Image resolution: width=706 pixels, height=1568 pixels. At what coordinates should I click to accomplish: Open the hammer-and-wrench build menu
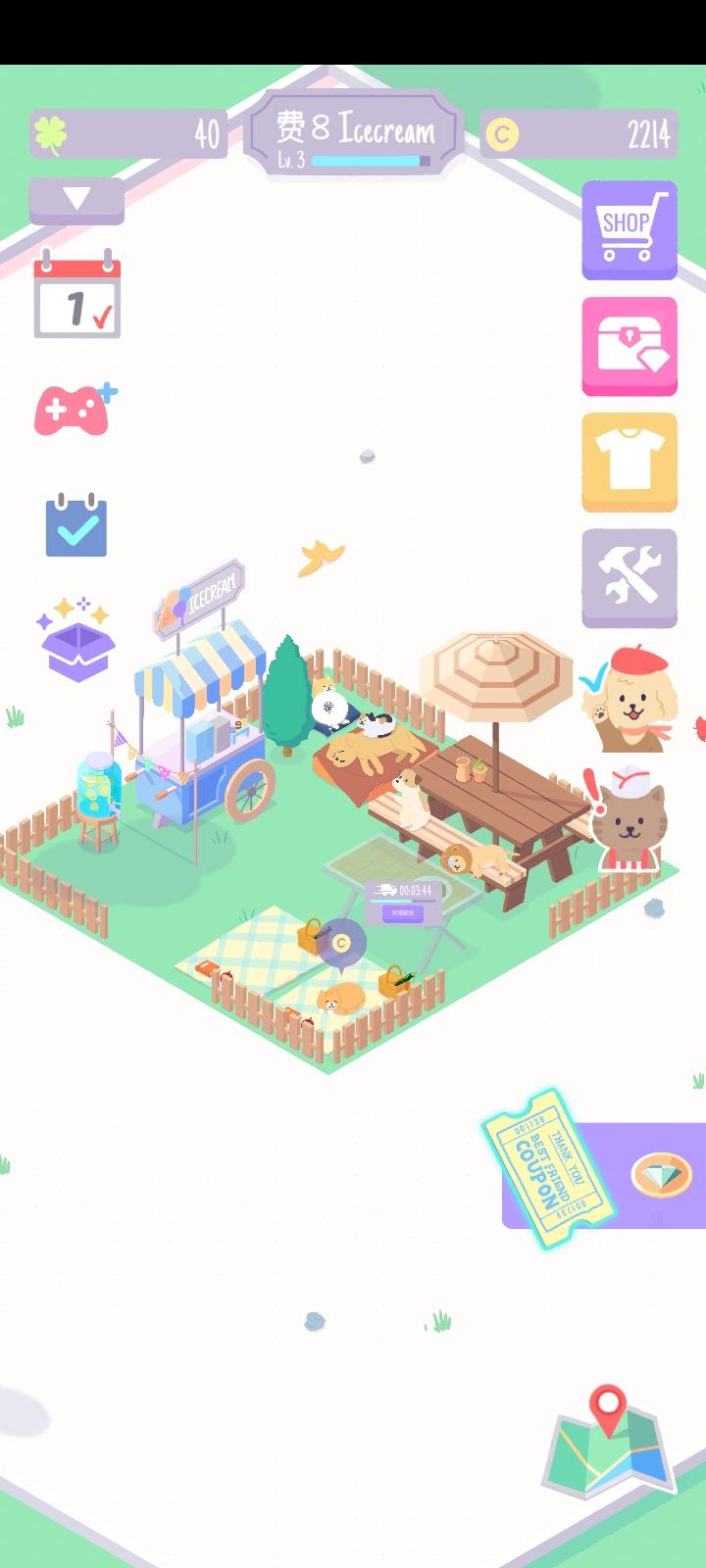coord(629,576)
